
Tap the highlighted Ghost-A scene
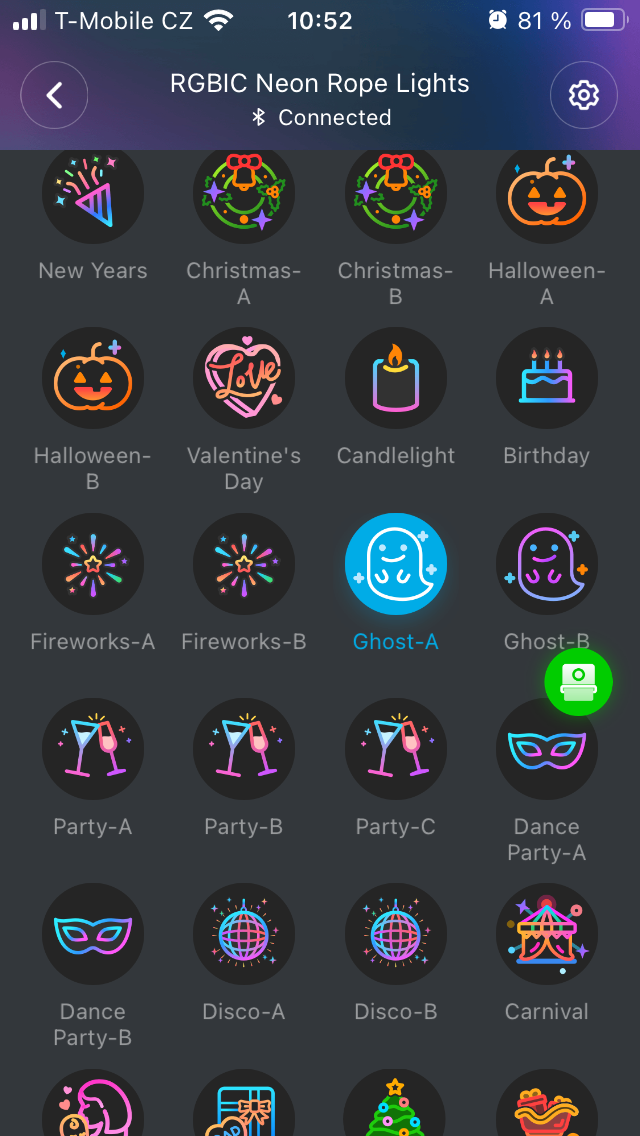395,564
